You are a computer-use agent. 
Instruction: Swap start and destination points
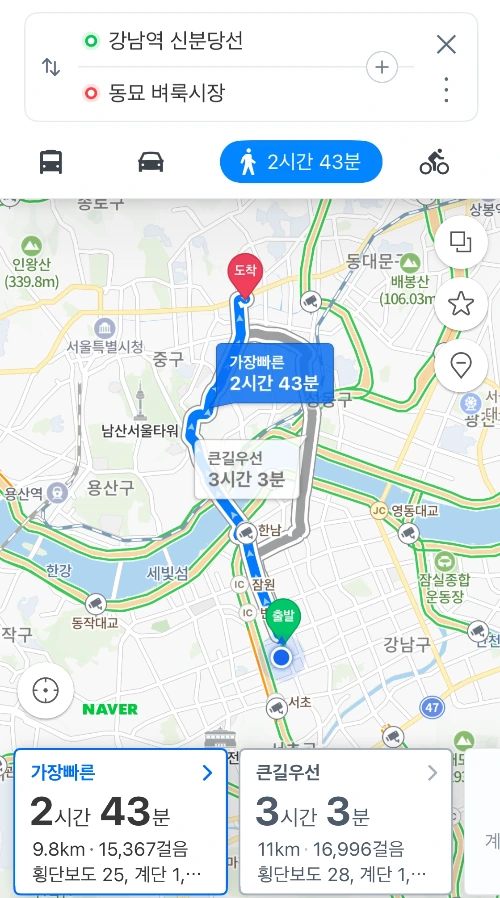[x=51, y=68]
